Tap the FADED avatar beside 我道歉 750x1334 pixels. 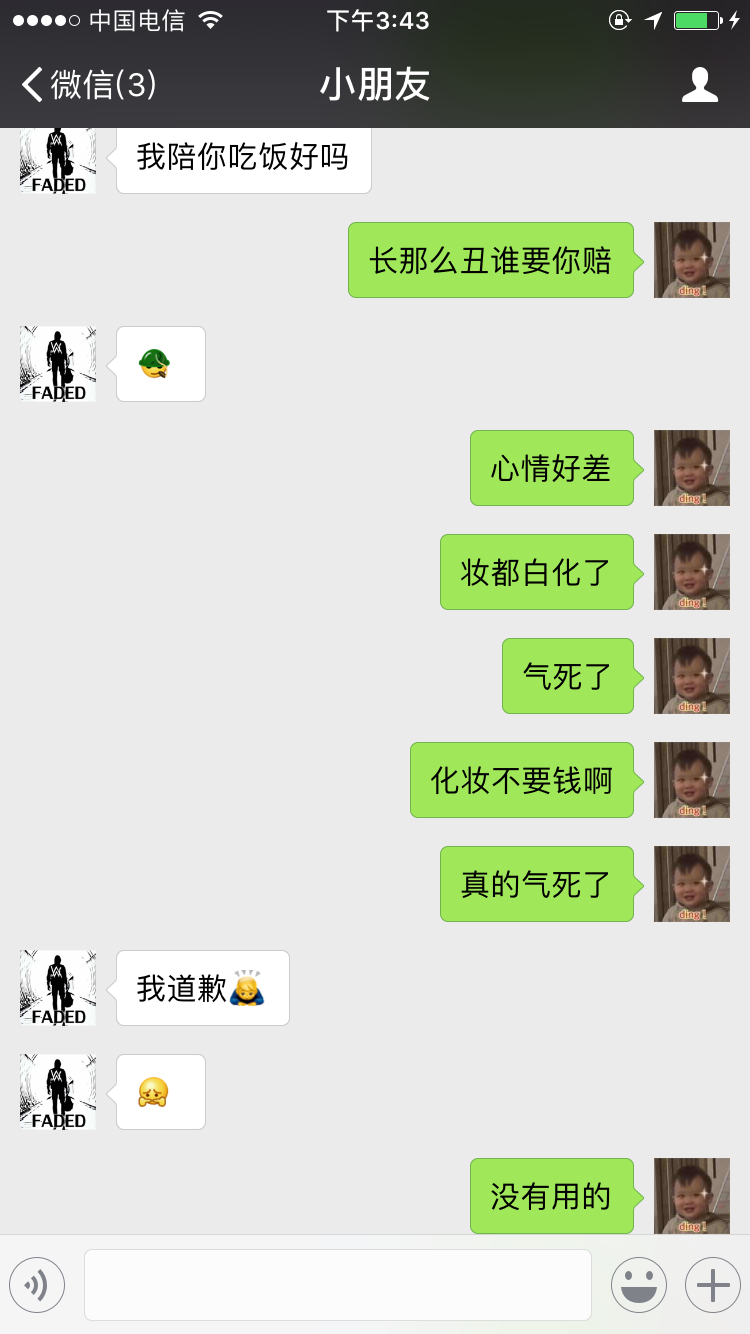click(58, 988)
